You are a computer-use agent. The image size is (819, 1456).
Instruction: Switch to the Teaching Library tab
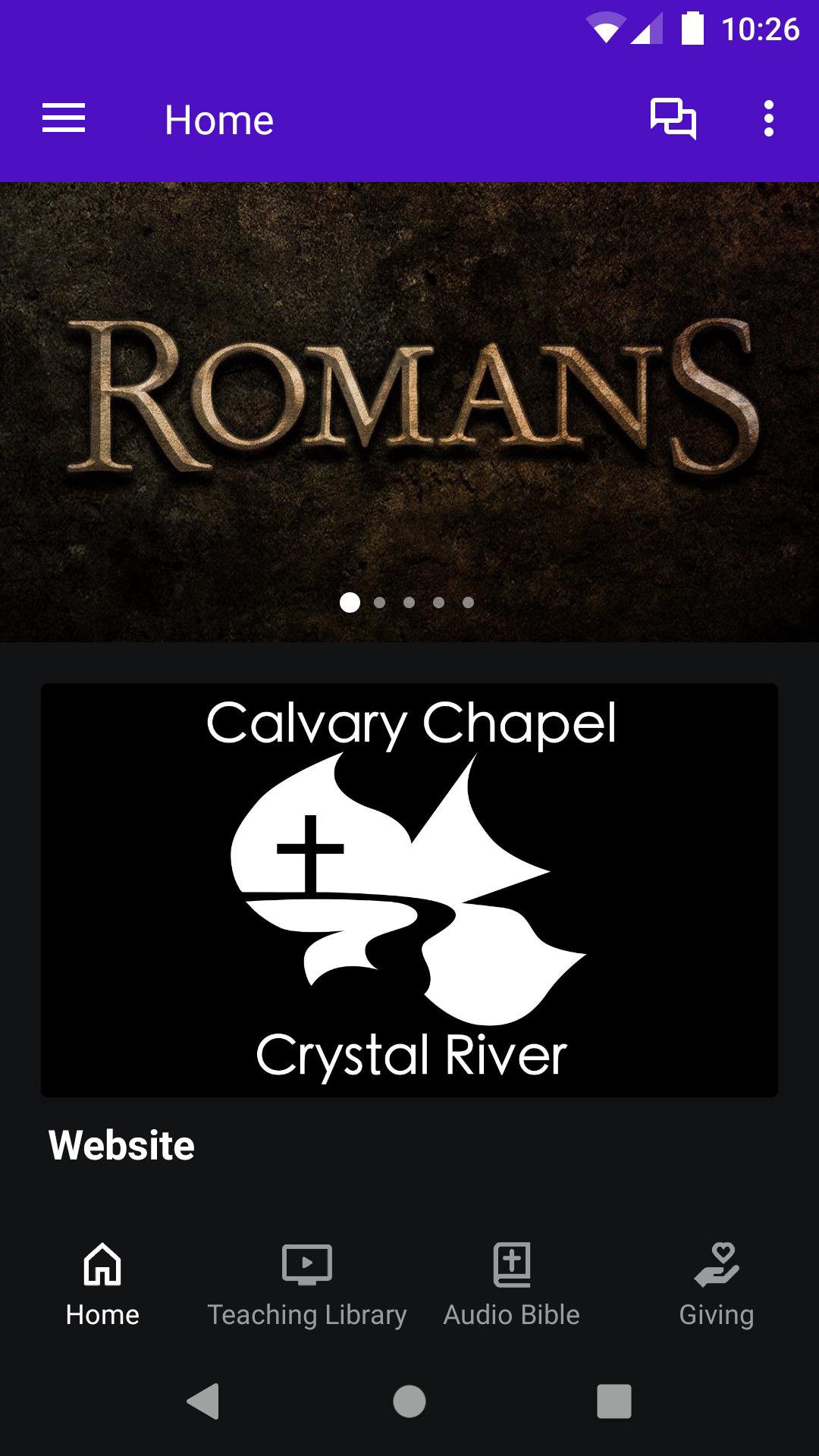[307, 1282]
